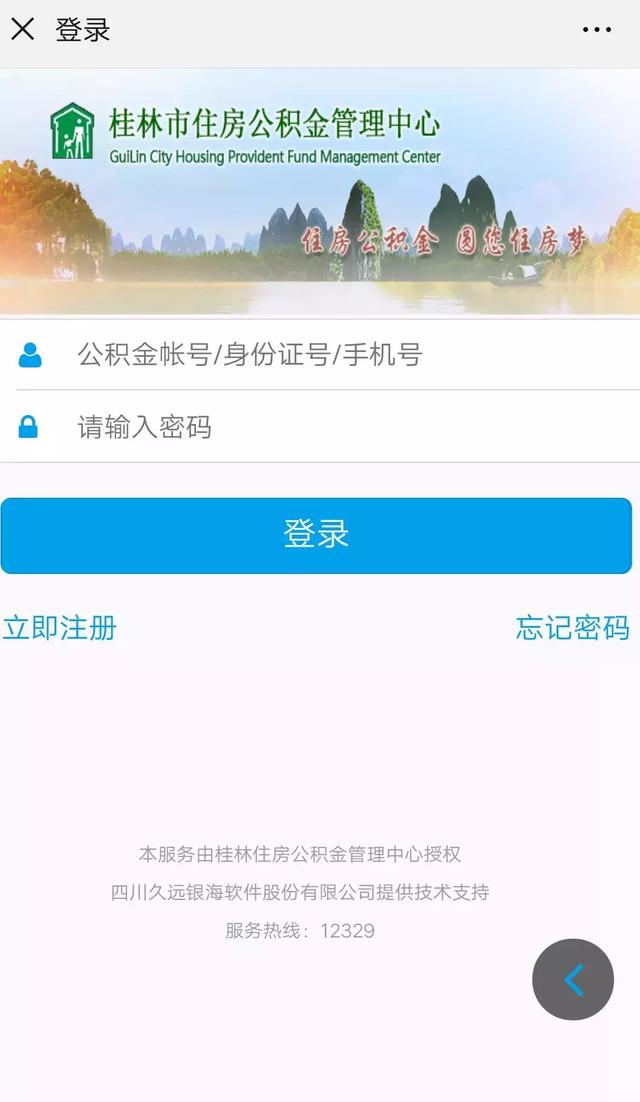Tap the blue 登录 button

[x=316, y=535]
